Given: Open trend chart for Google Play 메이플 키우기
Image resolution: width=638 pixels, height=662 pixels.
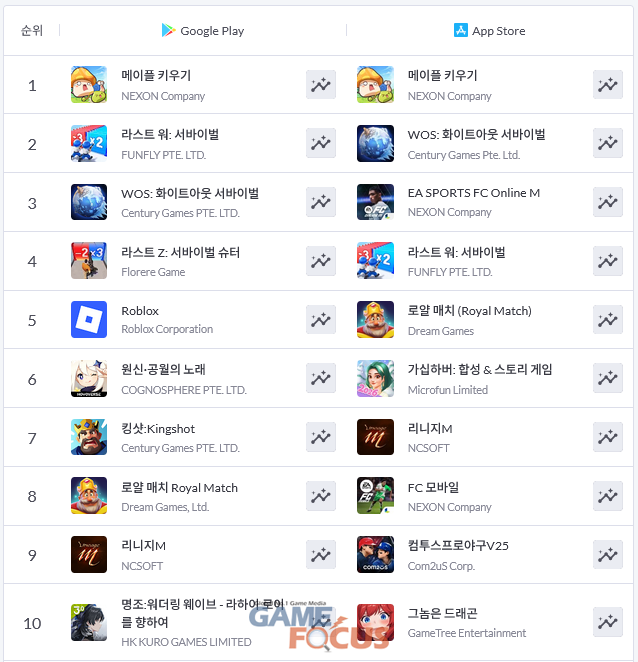Looking at the screenshot, I should point(321,85).
